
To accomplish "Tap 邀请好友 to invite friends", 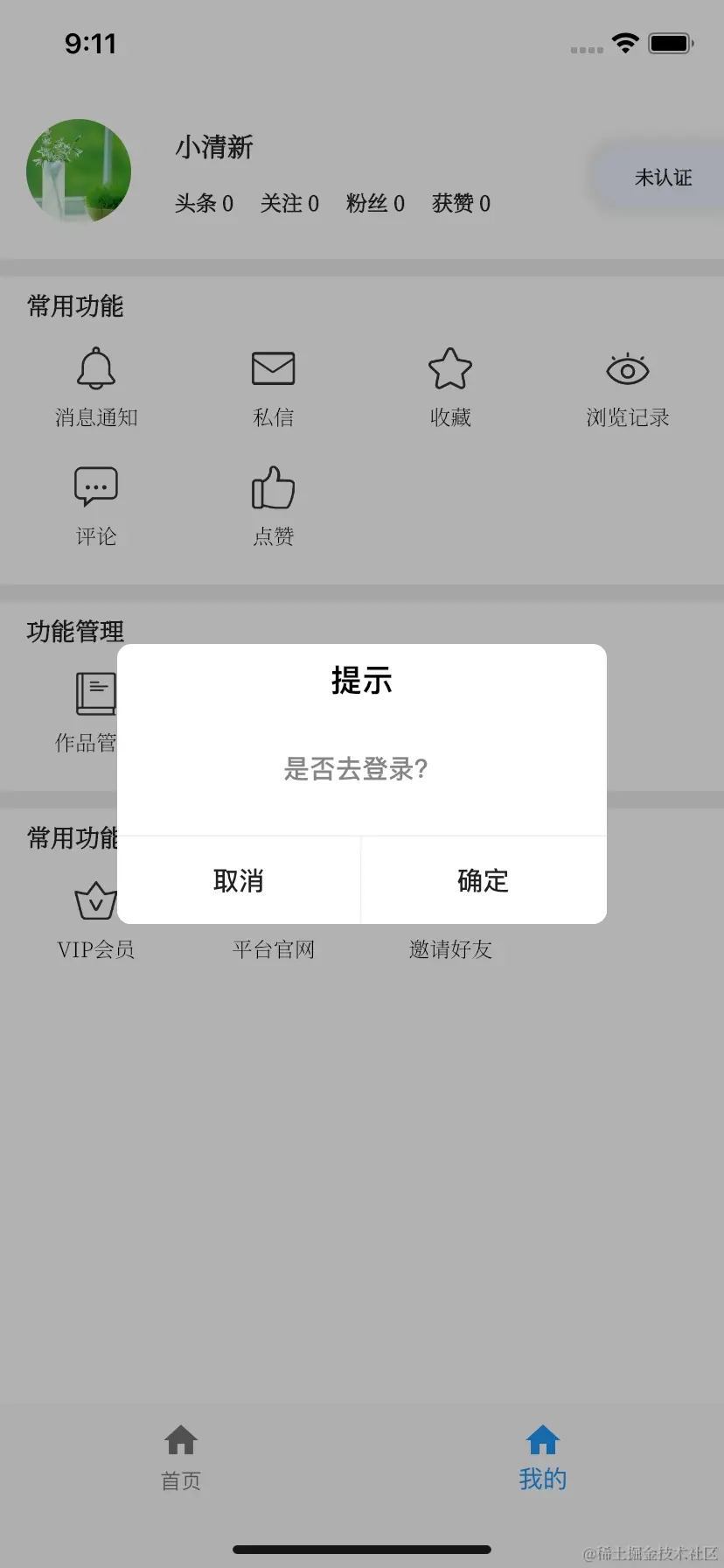I will 450,948.
